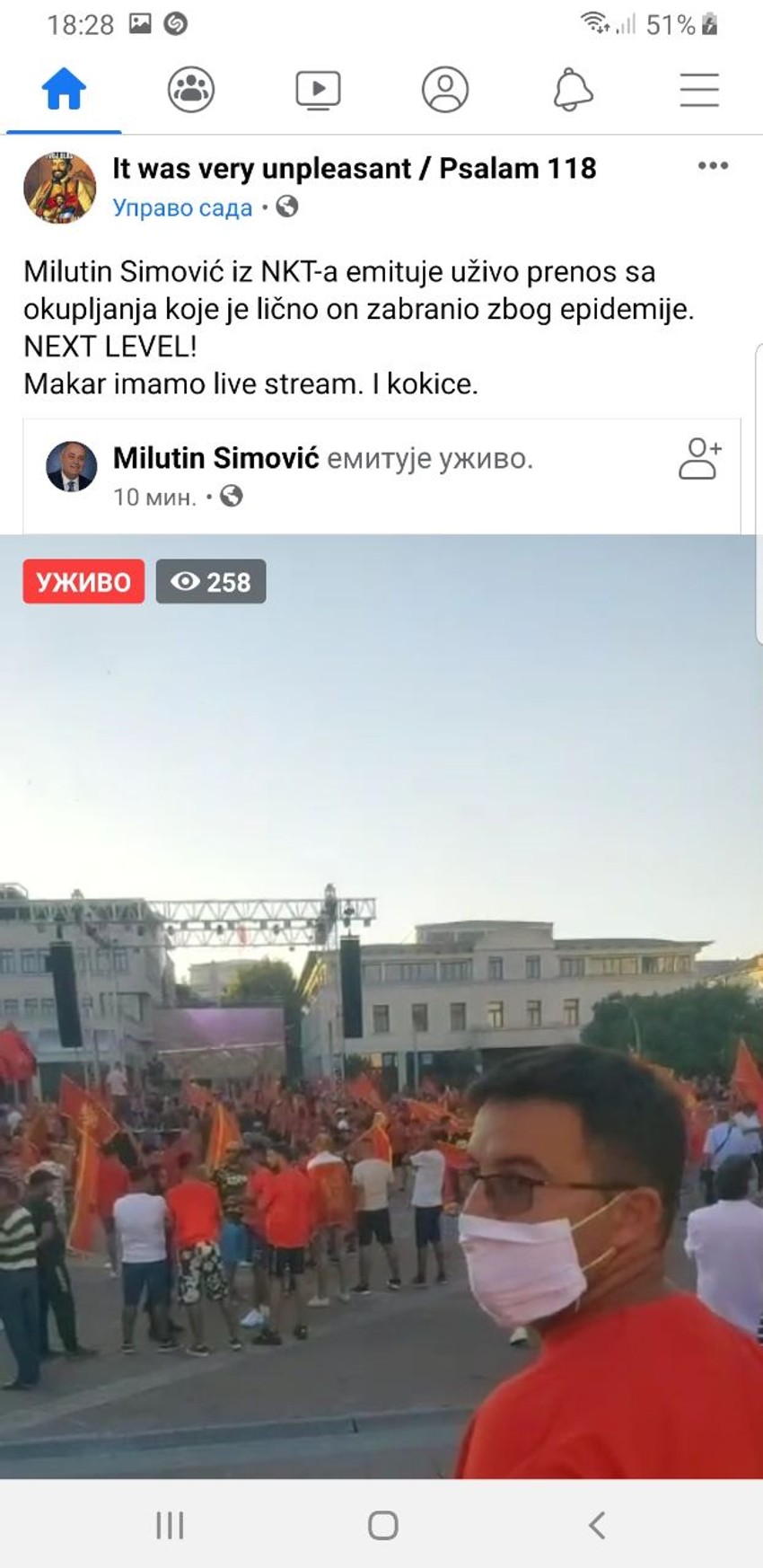Open the post's three-dot options menu

(x=713, y=166)
